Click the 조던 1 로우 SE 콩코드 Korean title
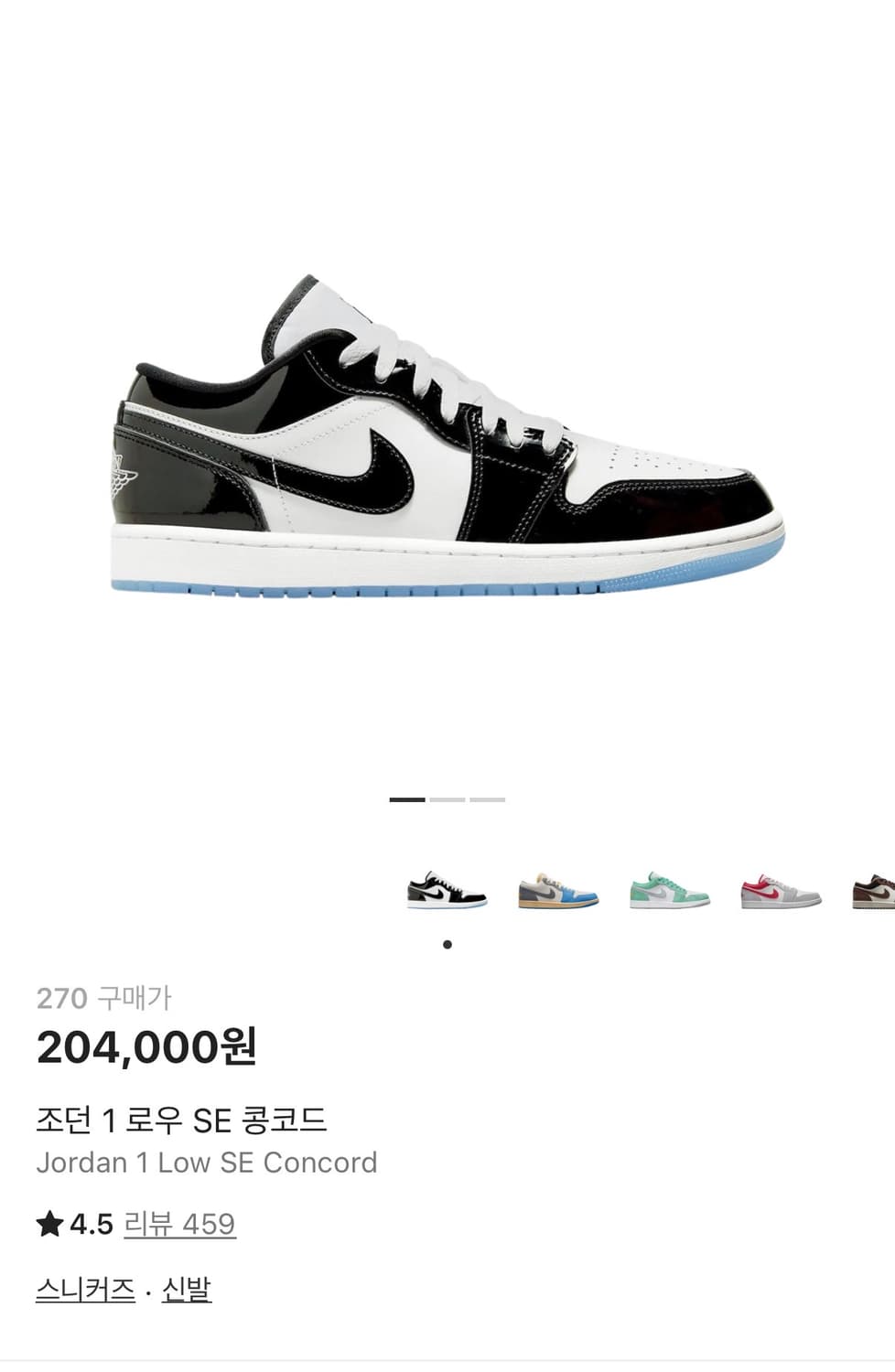The image size is (895, 1372). pos(183,1120)
